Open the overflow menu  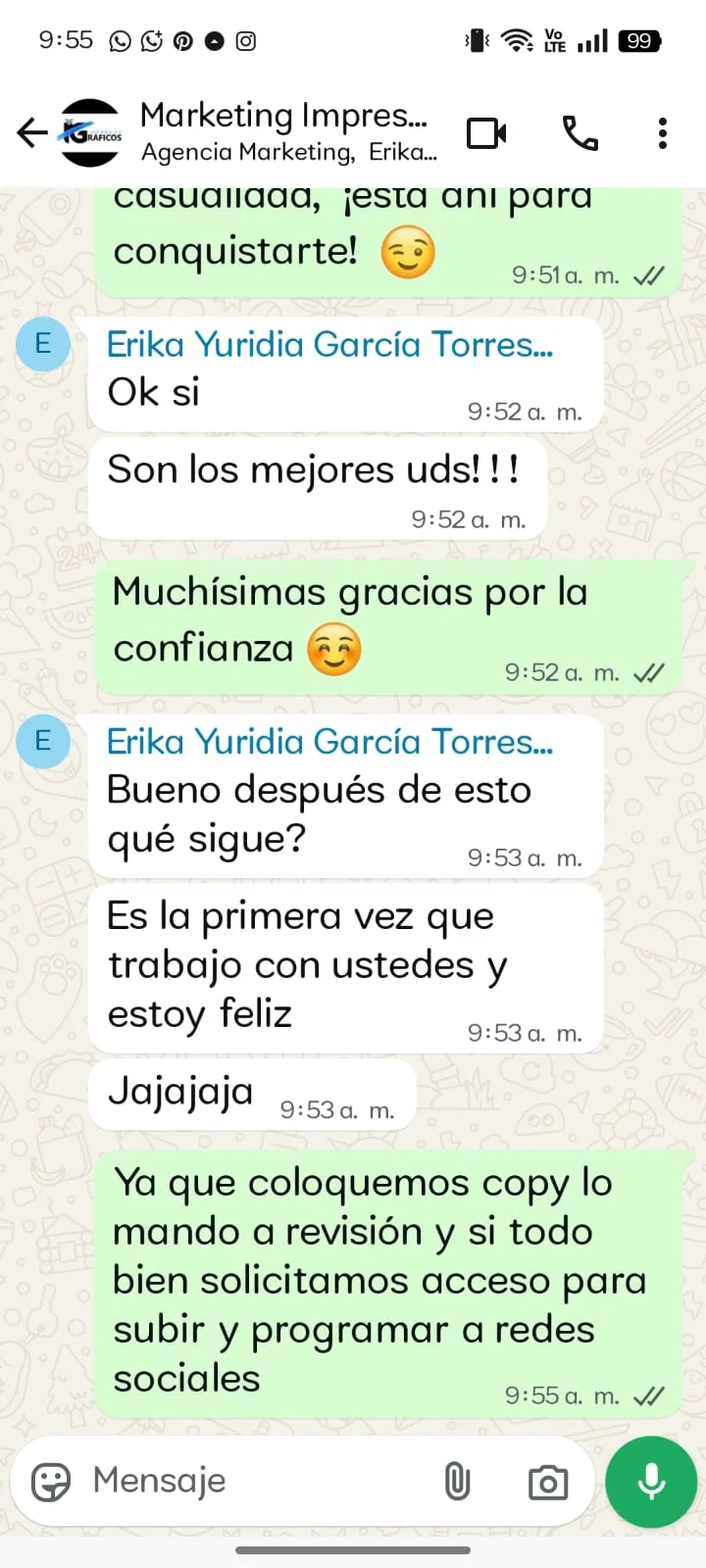click(x=663, y=133)
